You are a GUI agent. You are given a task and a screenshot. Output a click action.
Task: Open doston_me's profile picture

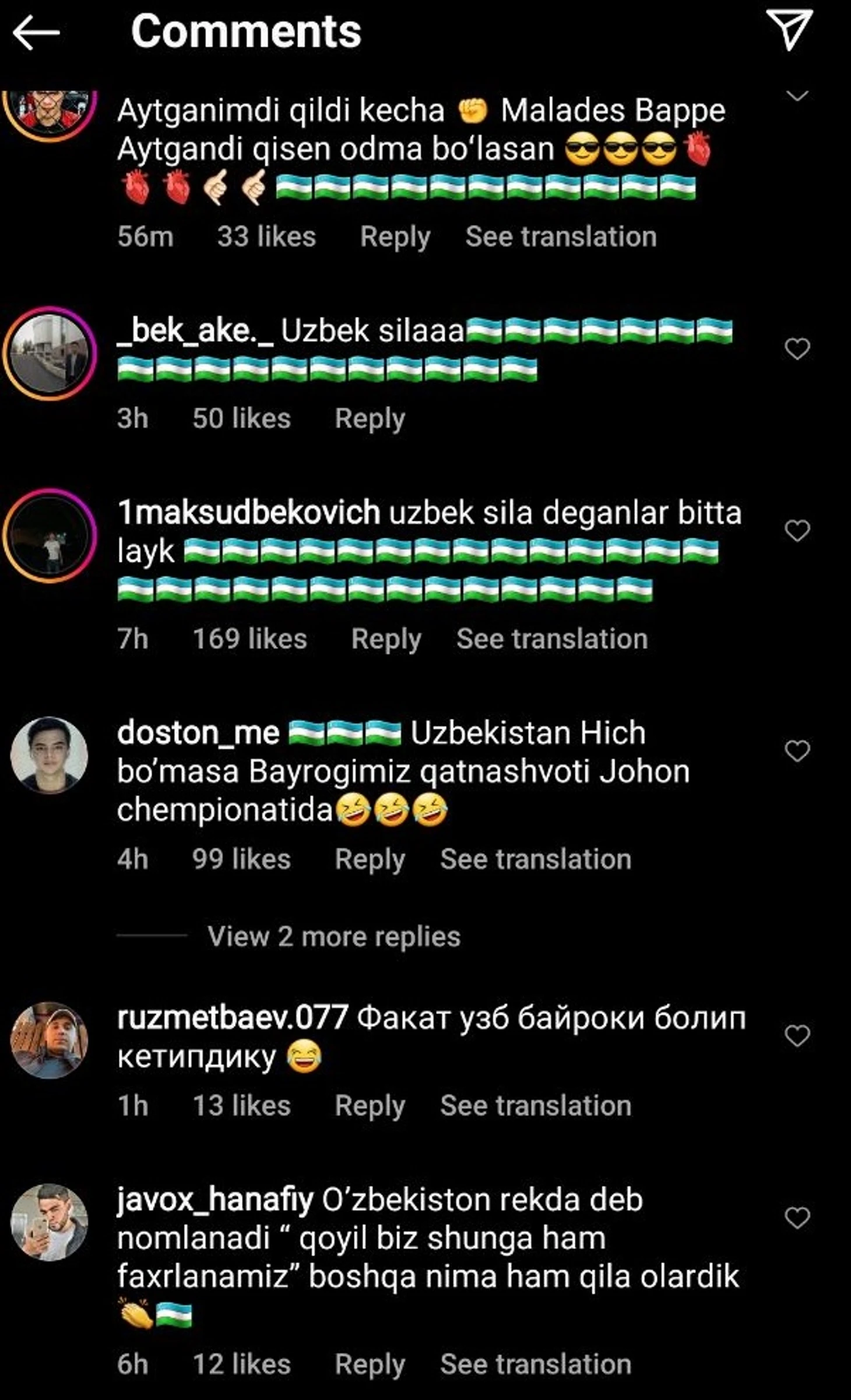click(50, 756)
